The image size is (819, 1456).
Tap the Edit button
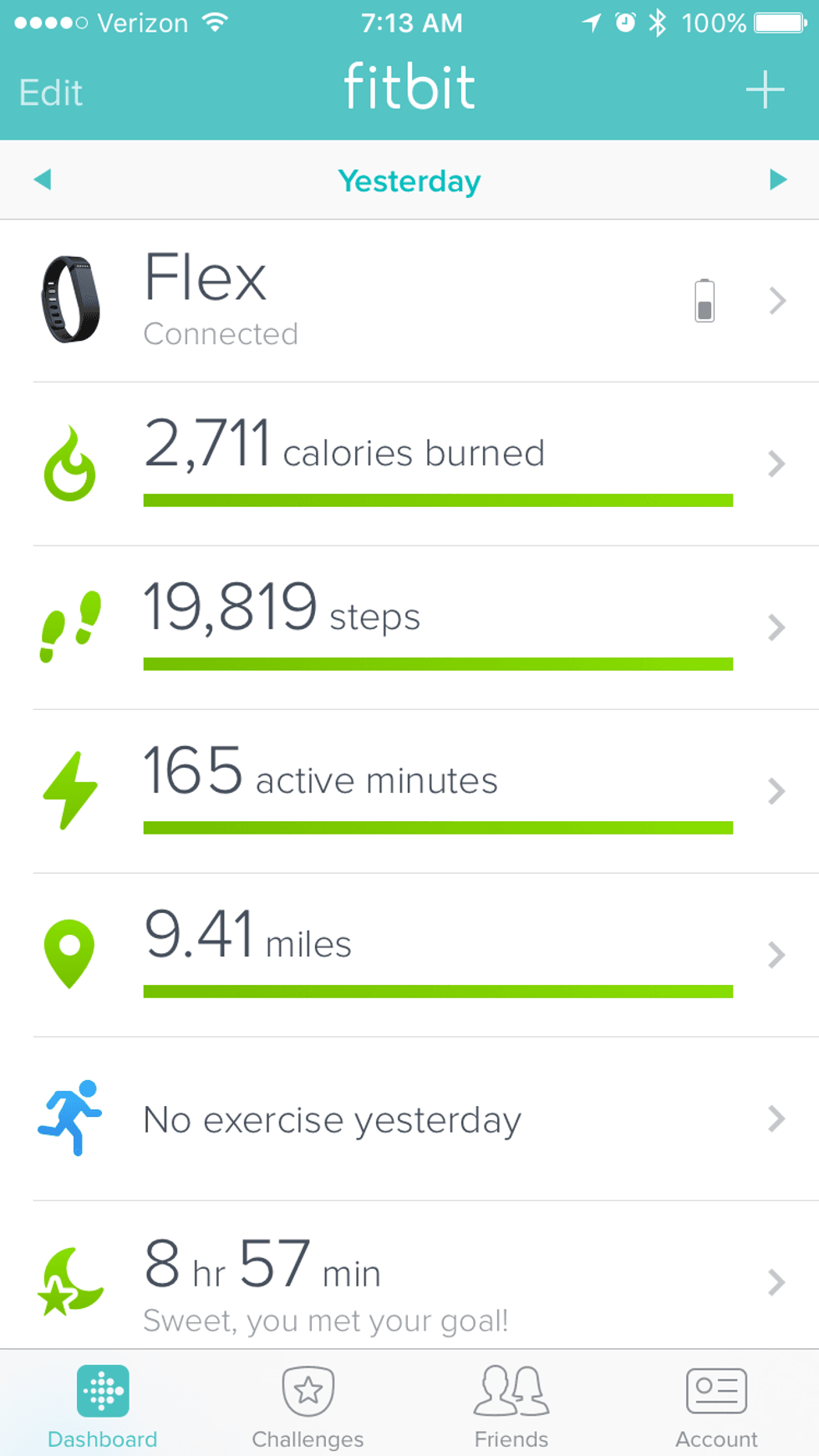(x=51, y=92)
